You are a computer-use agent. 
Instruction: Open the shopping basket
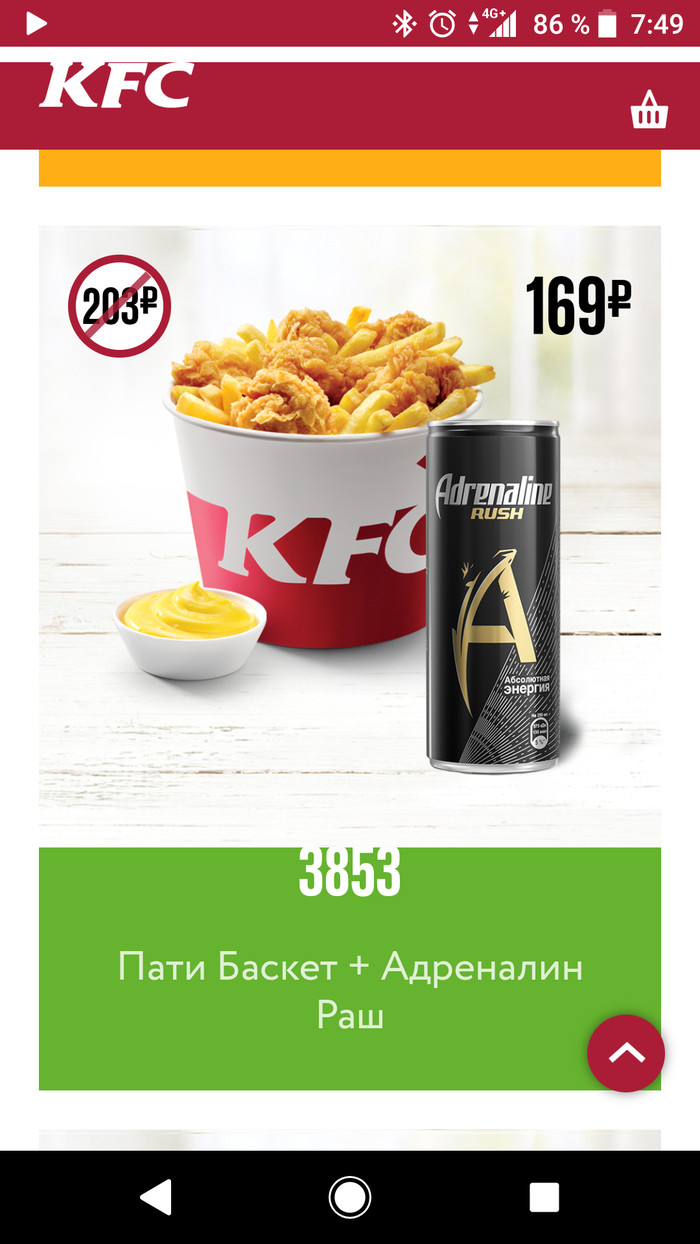(x=648, y=110)
